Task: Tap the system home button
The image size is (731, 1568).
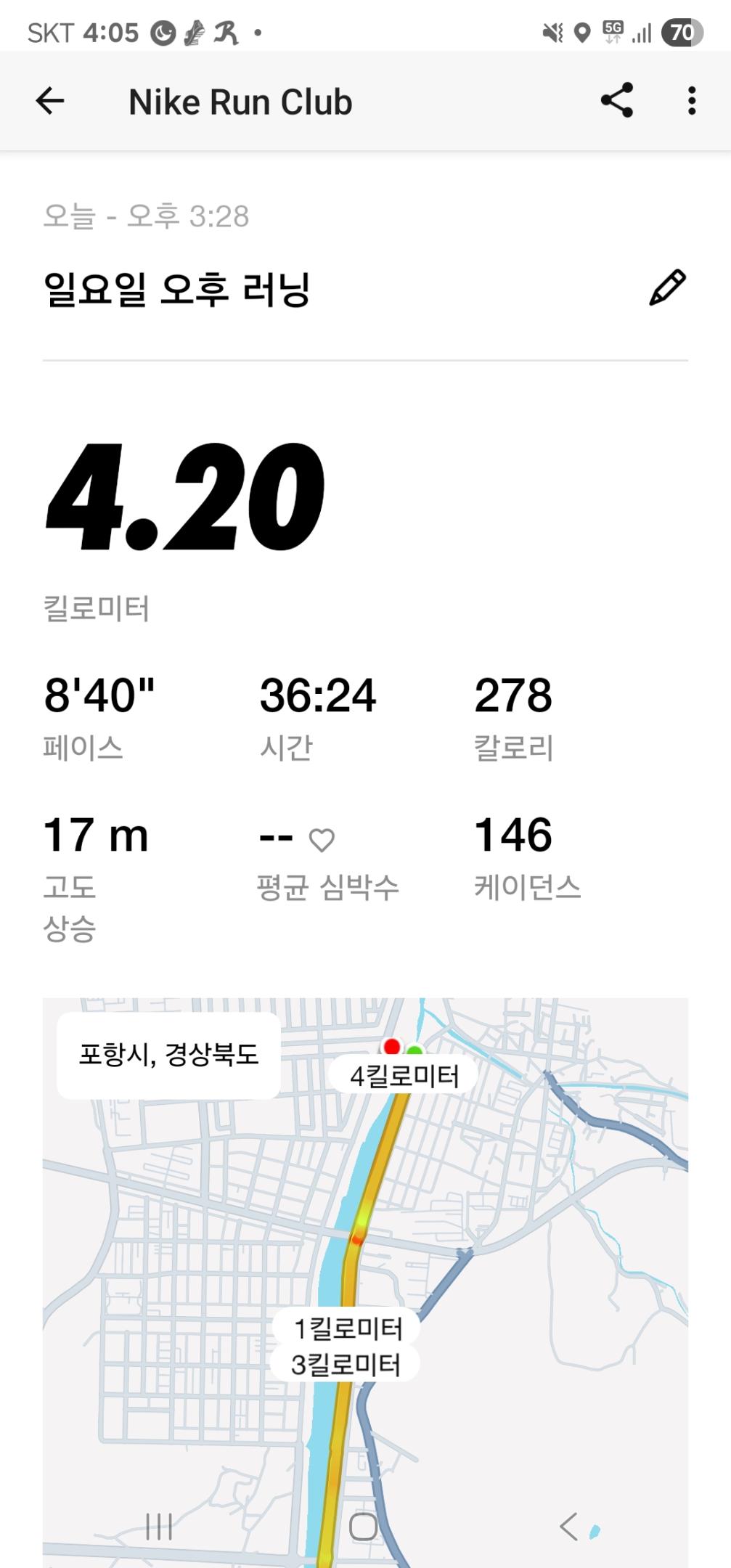Action: 363,1527
